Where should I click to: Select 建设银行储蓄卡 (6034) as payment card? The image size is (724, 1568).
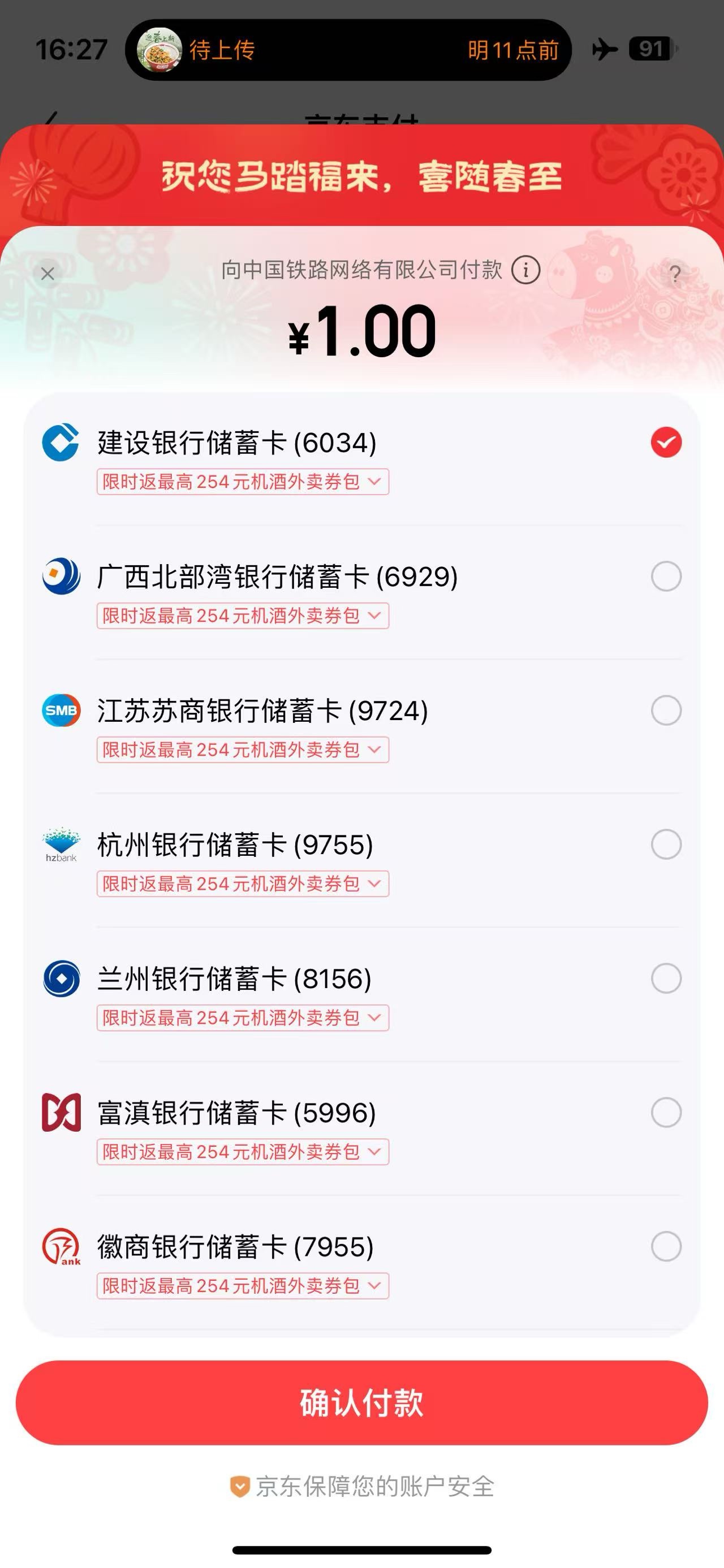coord(666,443)
